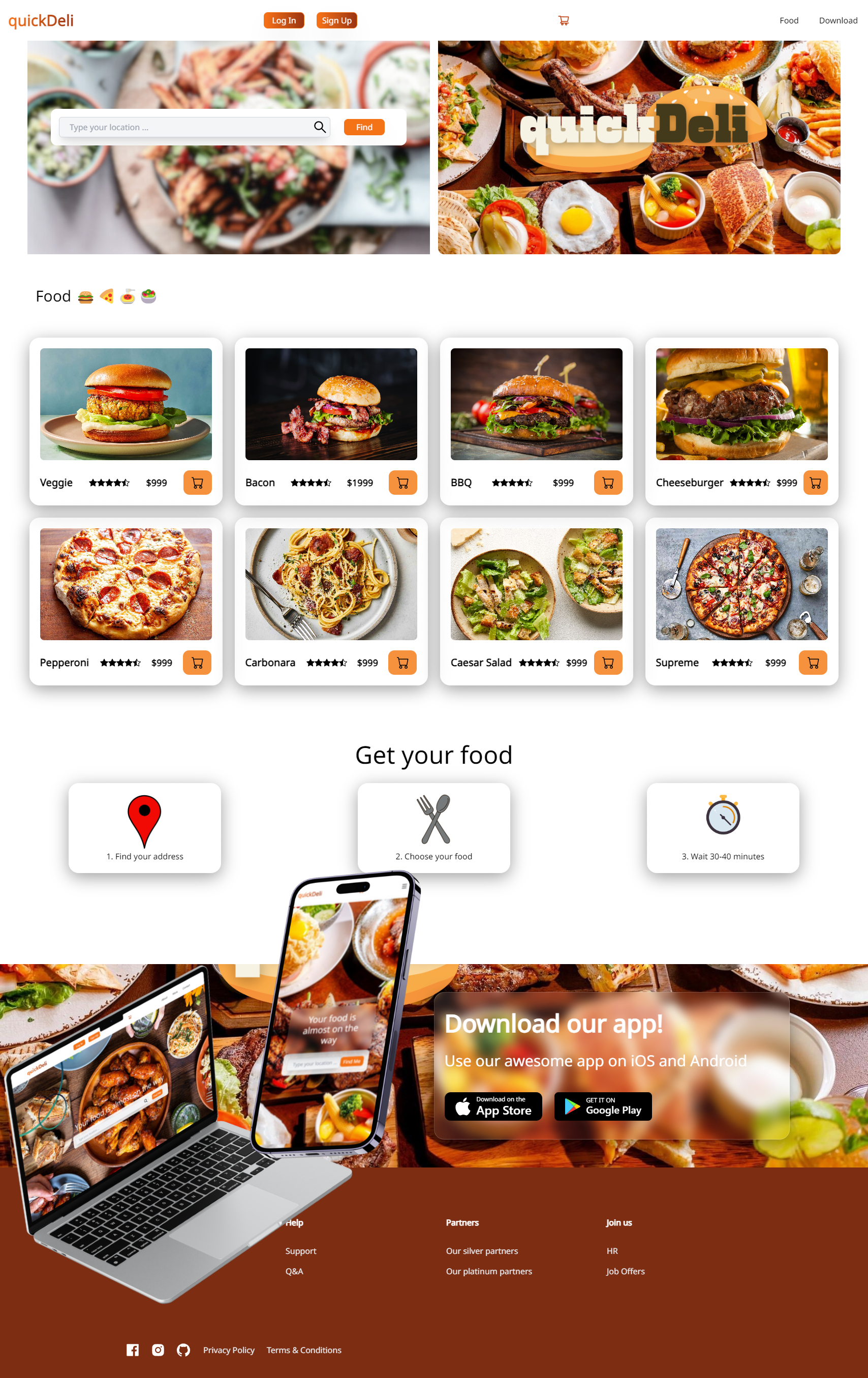Add the Carbonara to cart
The width and height of the screenshot is (868, 1378).
(402, 663)
